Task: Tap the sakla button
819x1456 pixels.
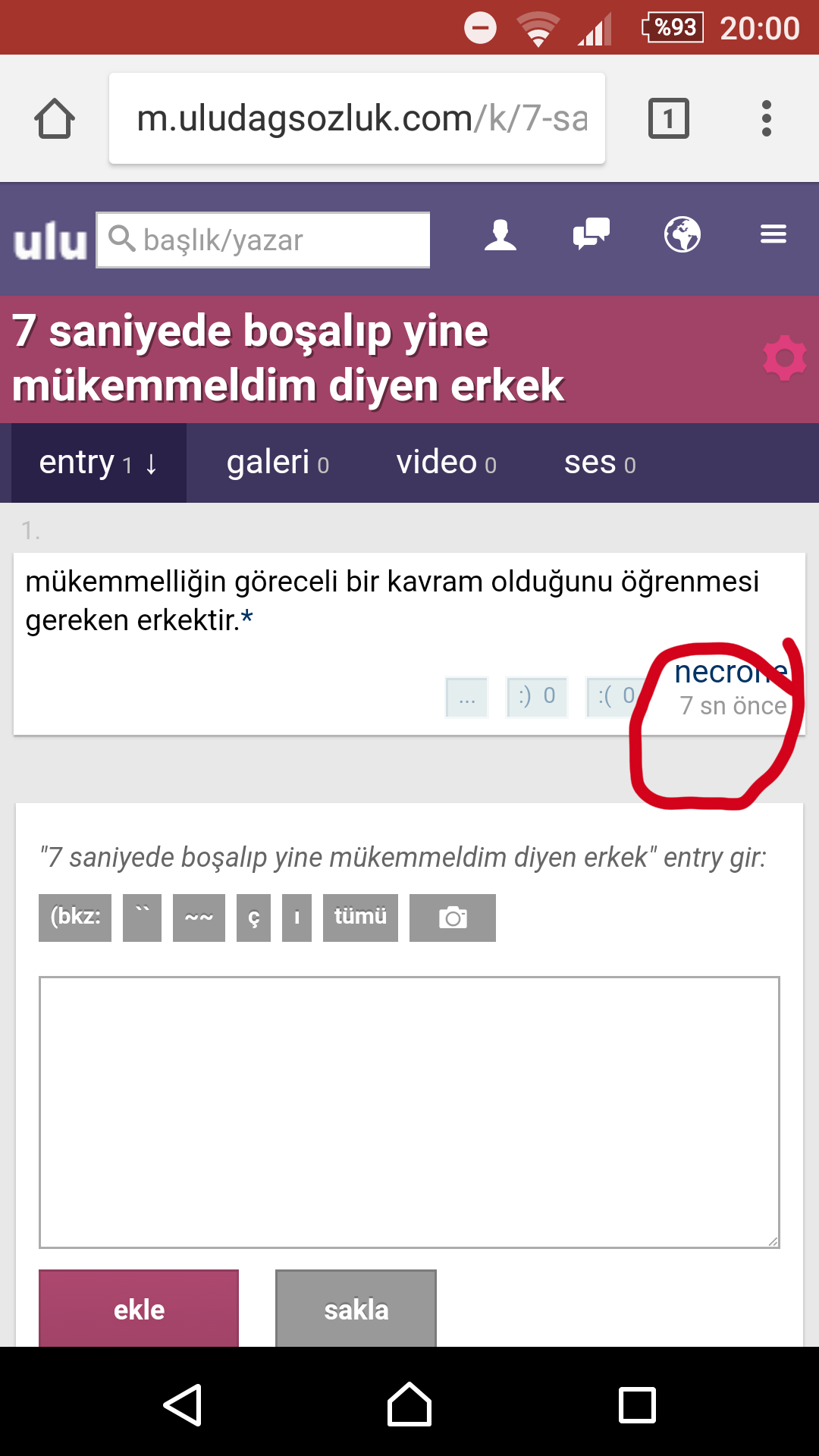Action: [x=356, y=1309]
